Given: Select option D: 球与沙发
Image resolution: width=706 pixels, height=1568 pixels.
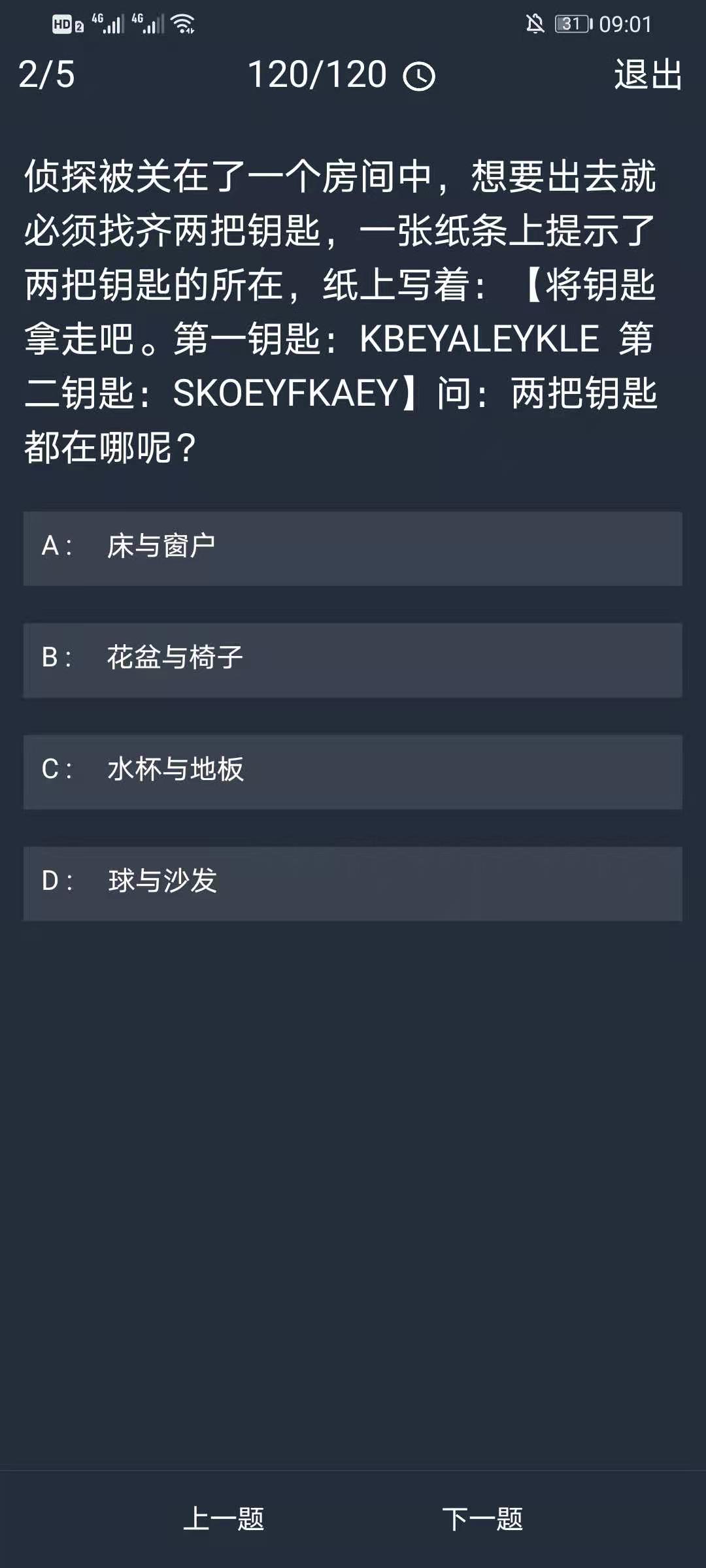Looking at the screenshot, I should click(353, 883).
